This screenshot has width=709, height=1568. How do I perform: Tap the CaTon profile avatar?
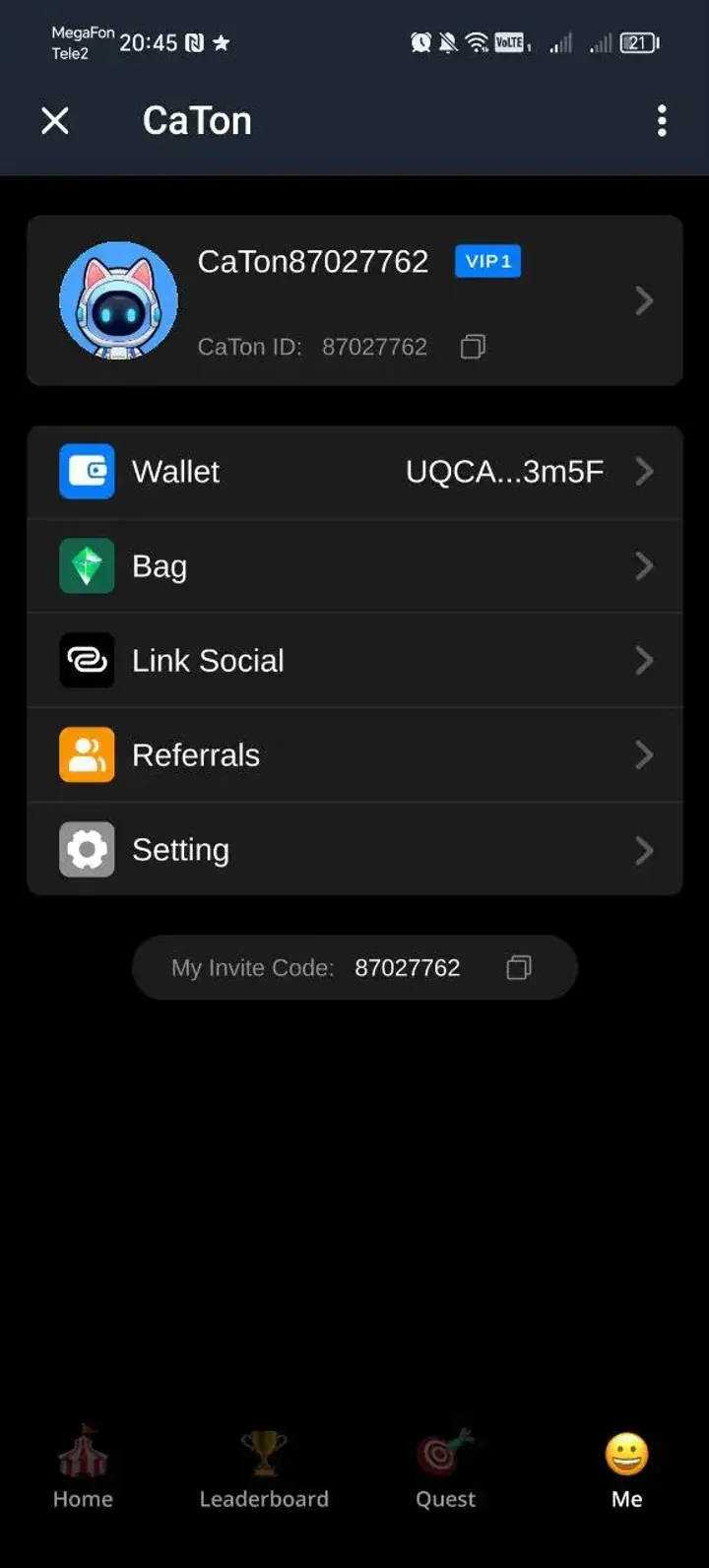pos(118,299)
